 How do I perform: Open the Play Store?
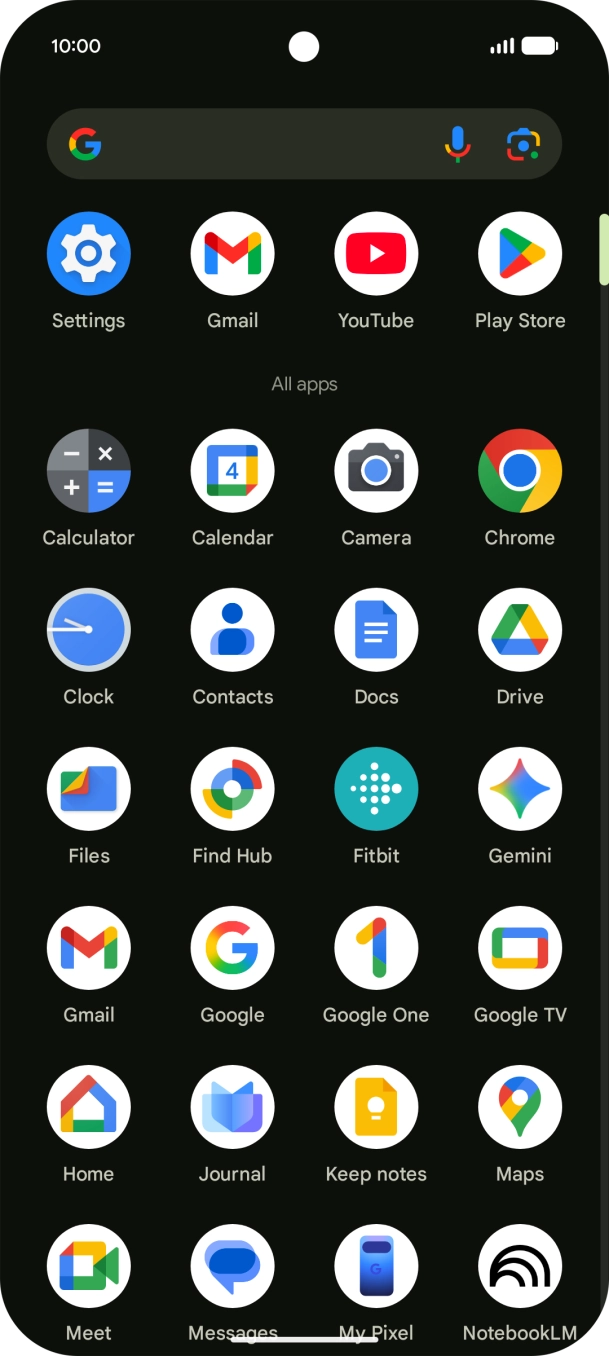[x=520, y=254]
